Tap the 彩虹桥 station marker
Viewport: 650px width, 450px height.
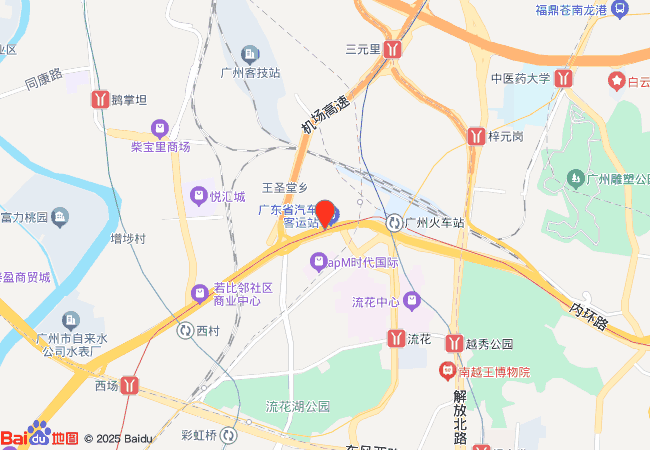(x=228, y=435)
